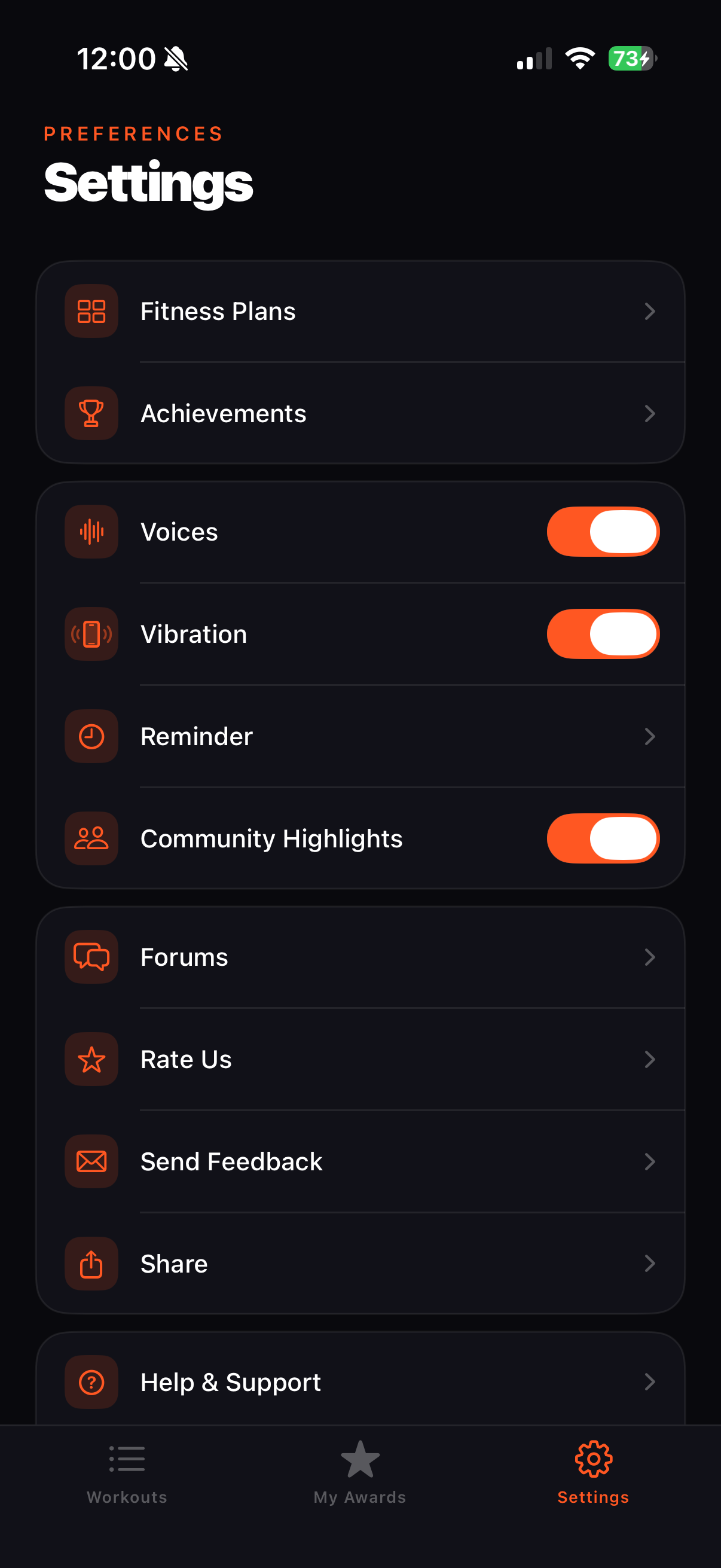Viewport: 721px width, 1568px height.
Task: Click the Voices waveform icon
Action: click(x=91, y=532)
